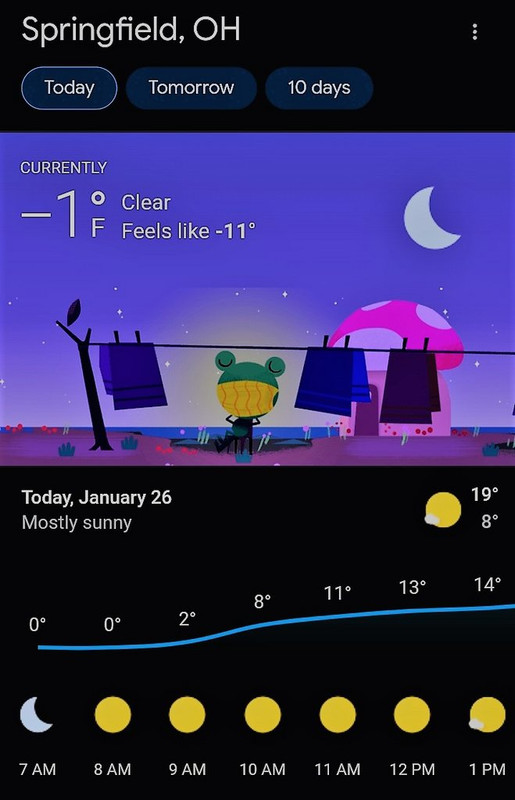View the 10 days forecast

pyautogui.click(x=319, y=88)
